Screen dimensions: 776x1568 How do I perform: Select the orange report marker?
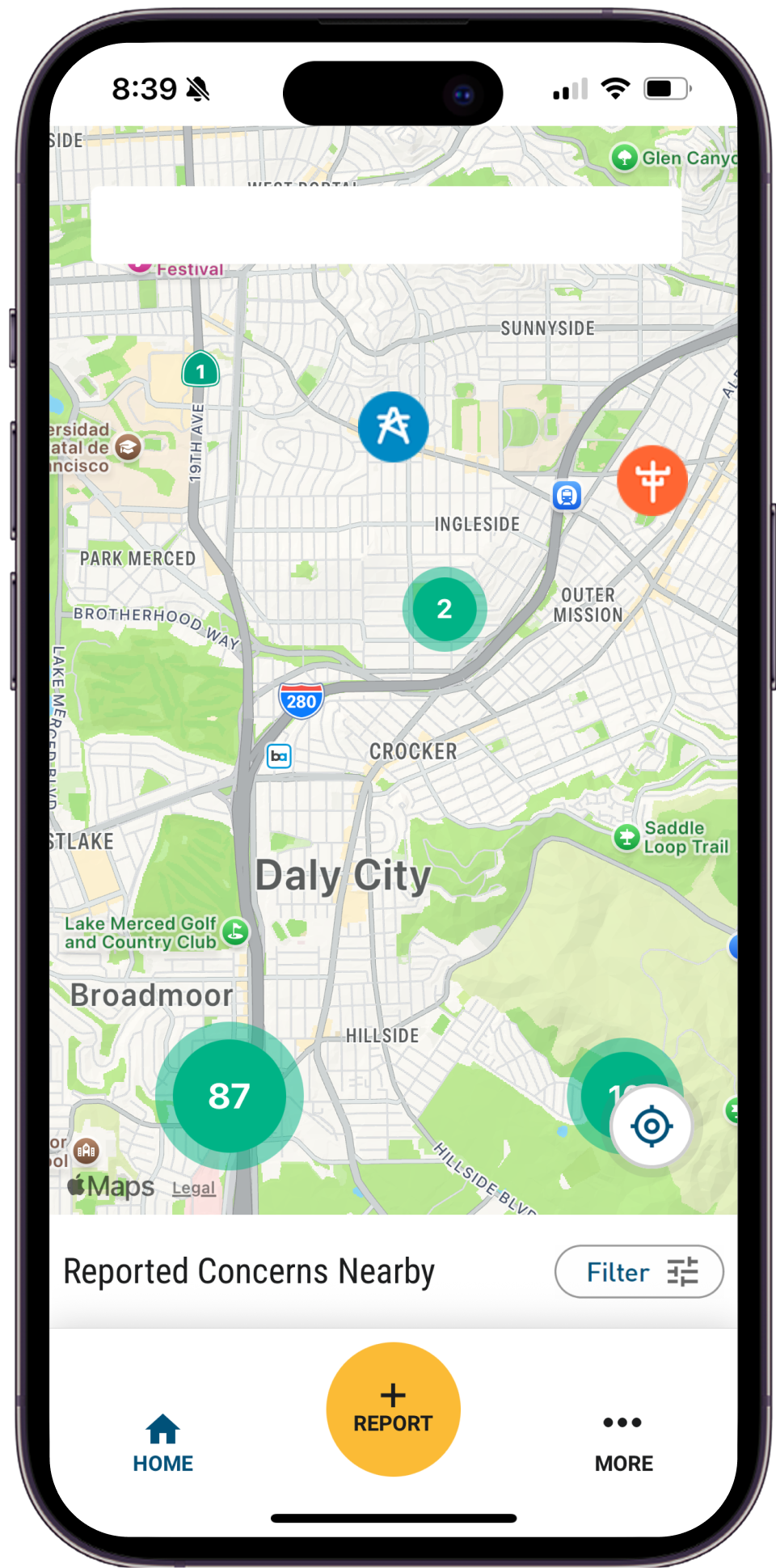pos(652,480)
